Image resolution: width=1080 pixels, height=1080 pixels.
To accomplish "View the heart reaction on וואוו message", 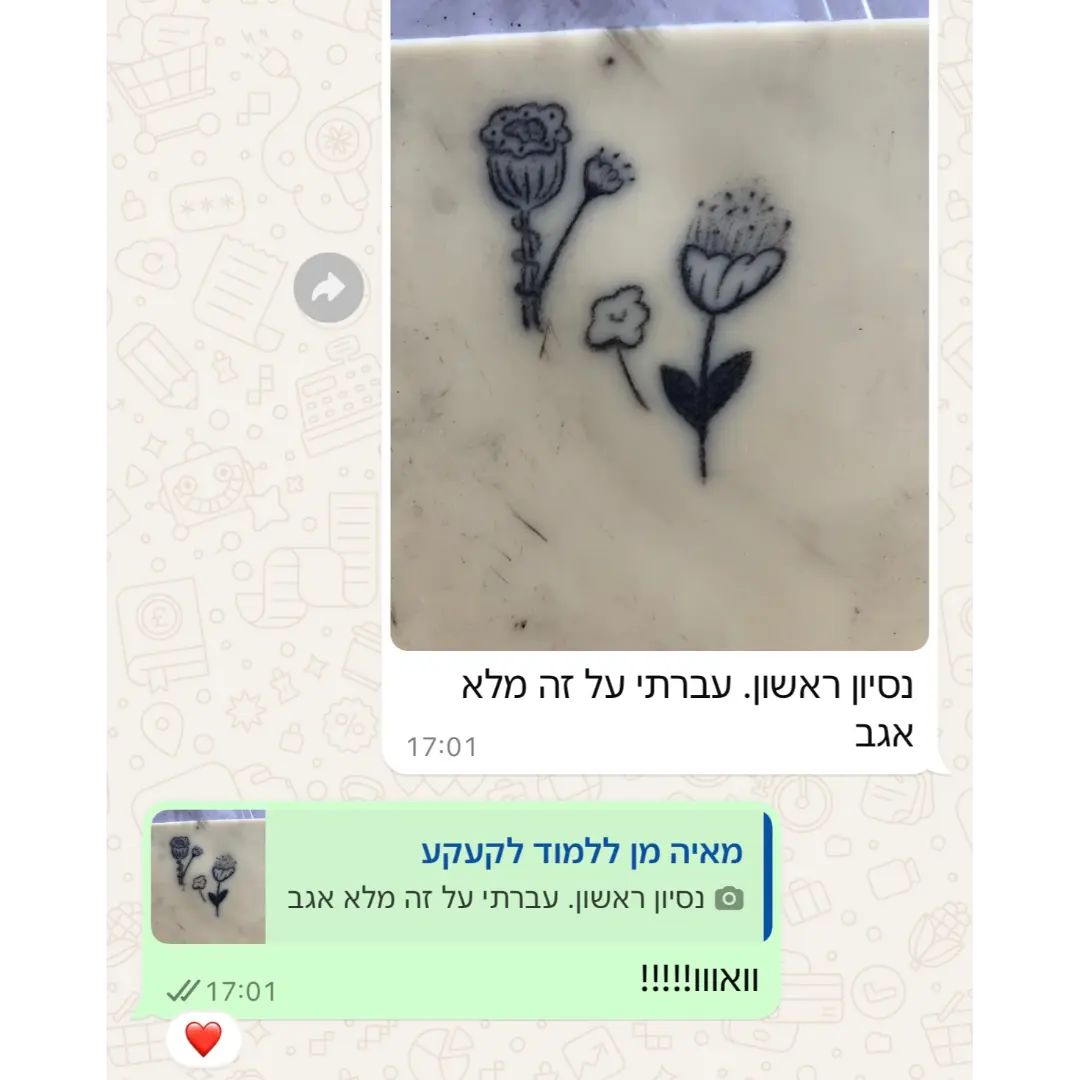I will 203,1039.
